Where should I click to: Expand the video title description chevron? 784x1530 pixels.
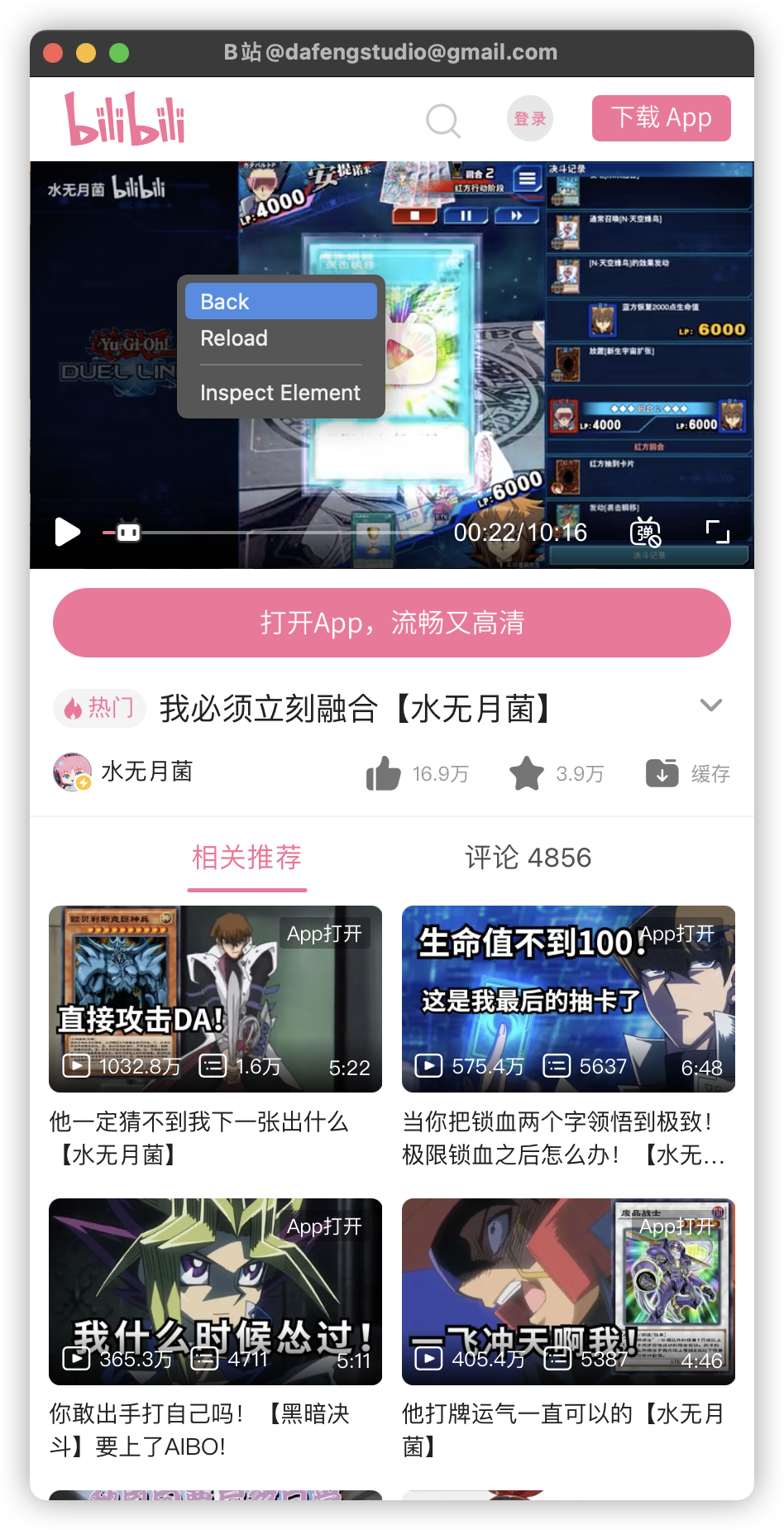(x=710, y=705)
